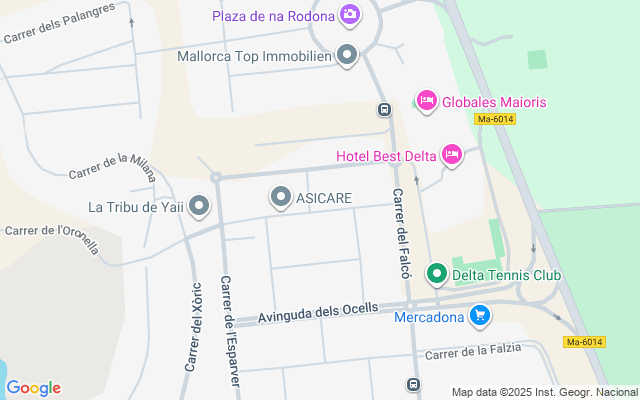Tap the Globales Maioris hotel pin
Screen dimensions: 640x400
(427, 101)
